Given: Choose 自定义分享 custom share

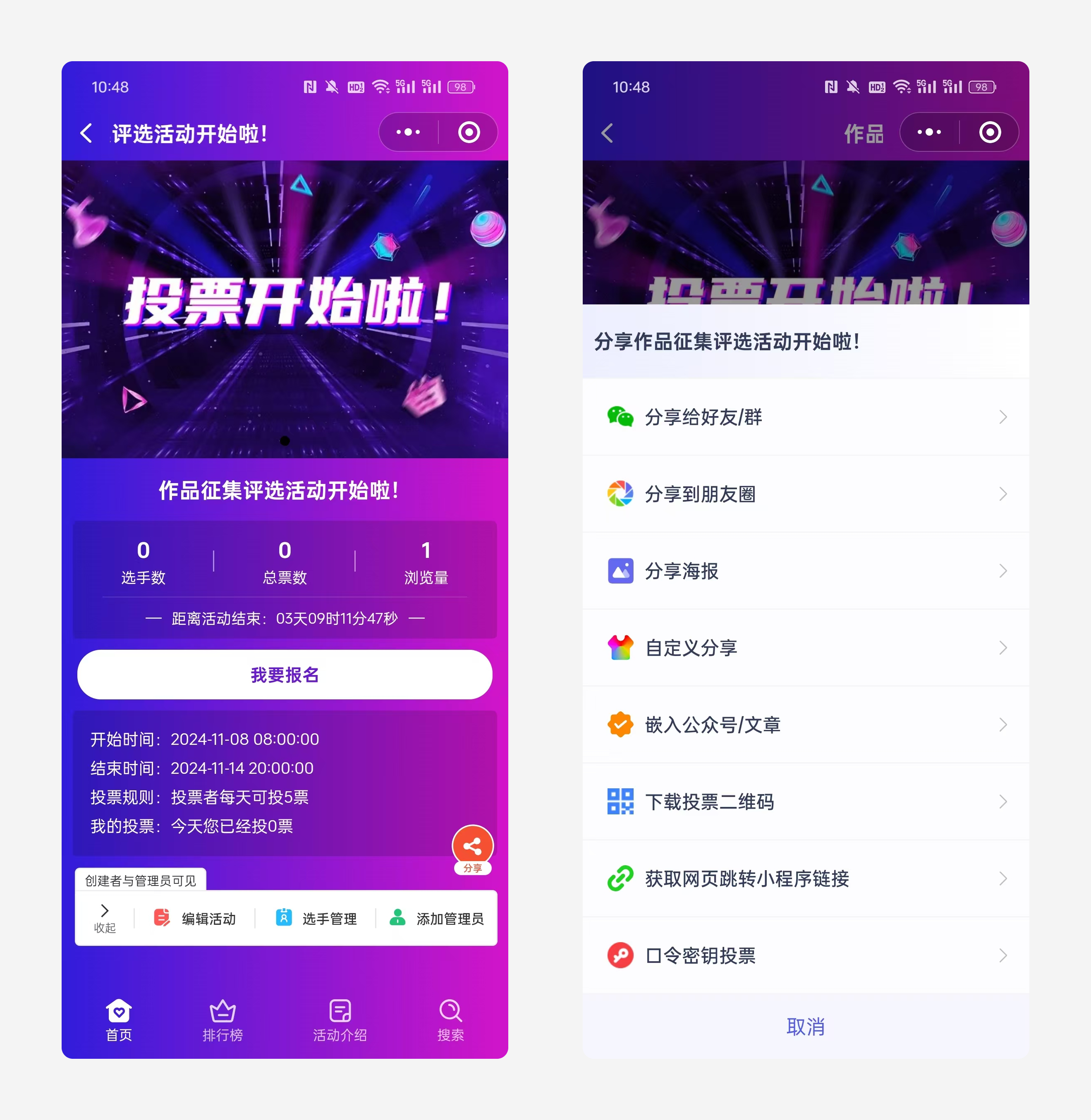Looking at the screenshot, I should [x=805, y=648].
